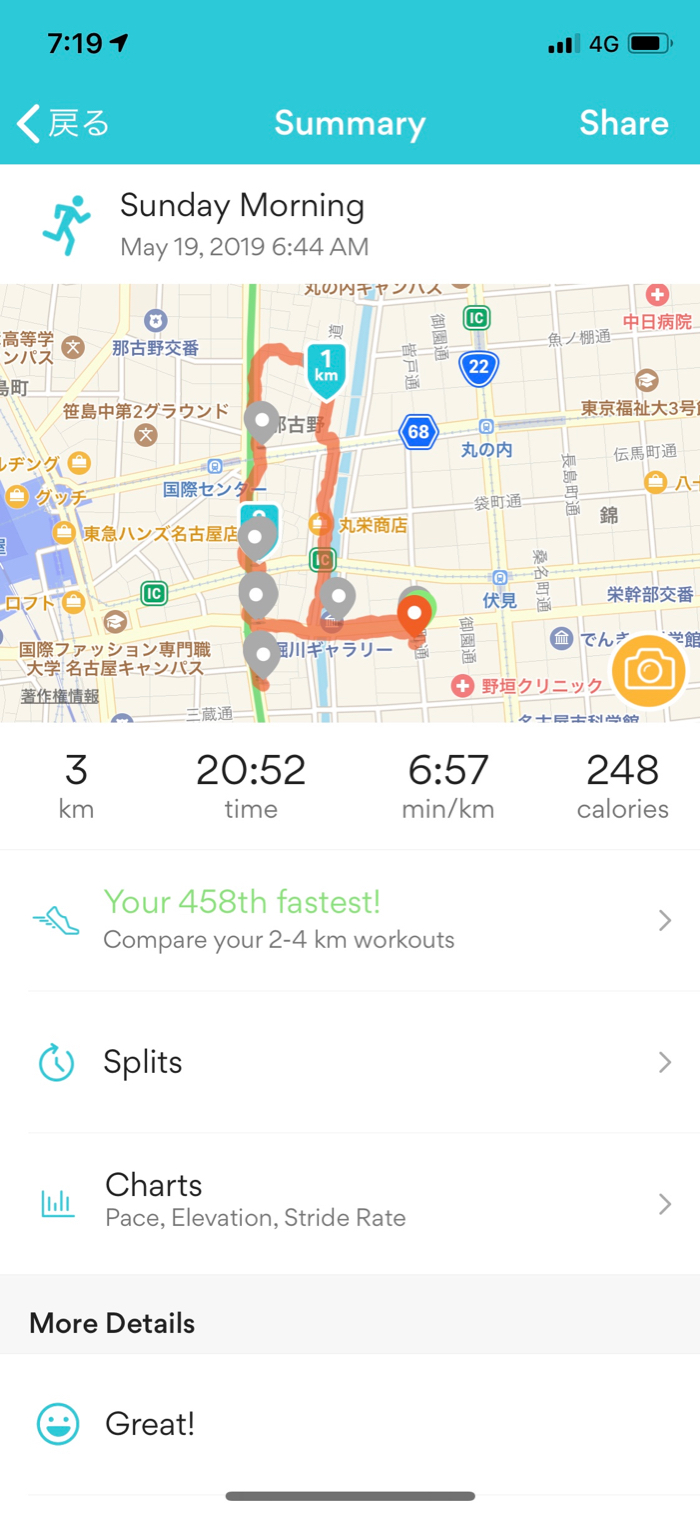700x1516 pixels.
Task: Share this workout summary
Action: [623, 123]
